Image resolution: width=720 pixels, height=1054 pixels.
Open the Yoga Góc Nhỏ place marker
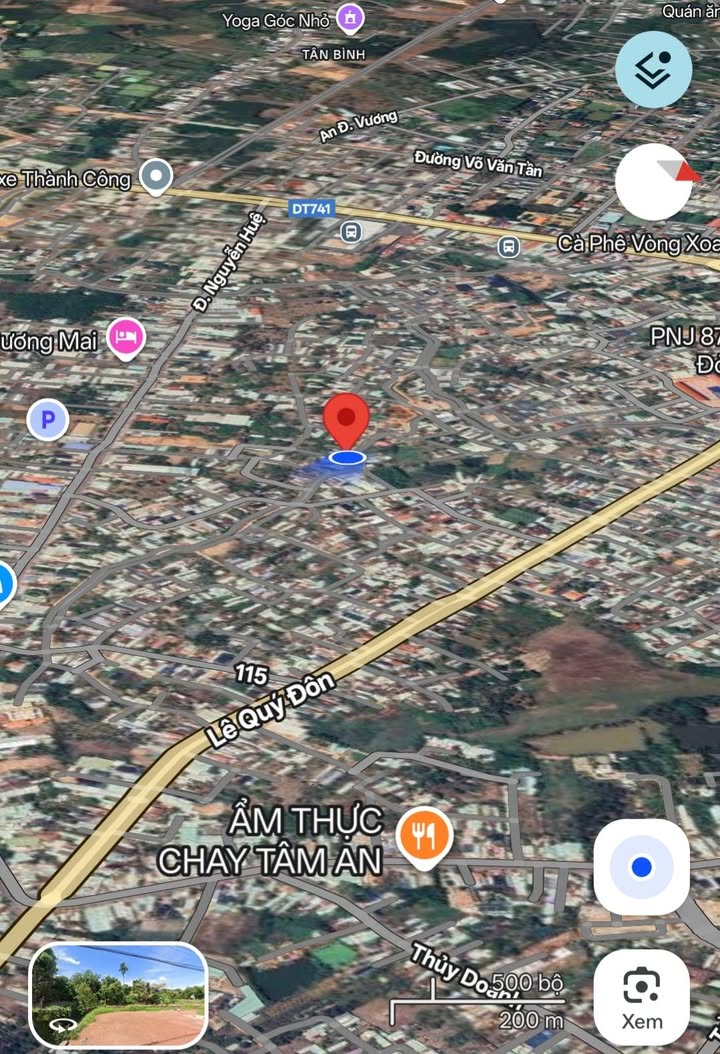click(349, 16)
